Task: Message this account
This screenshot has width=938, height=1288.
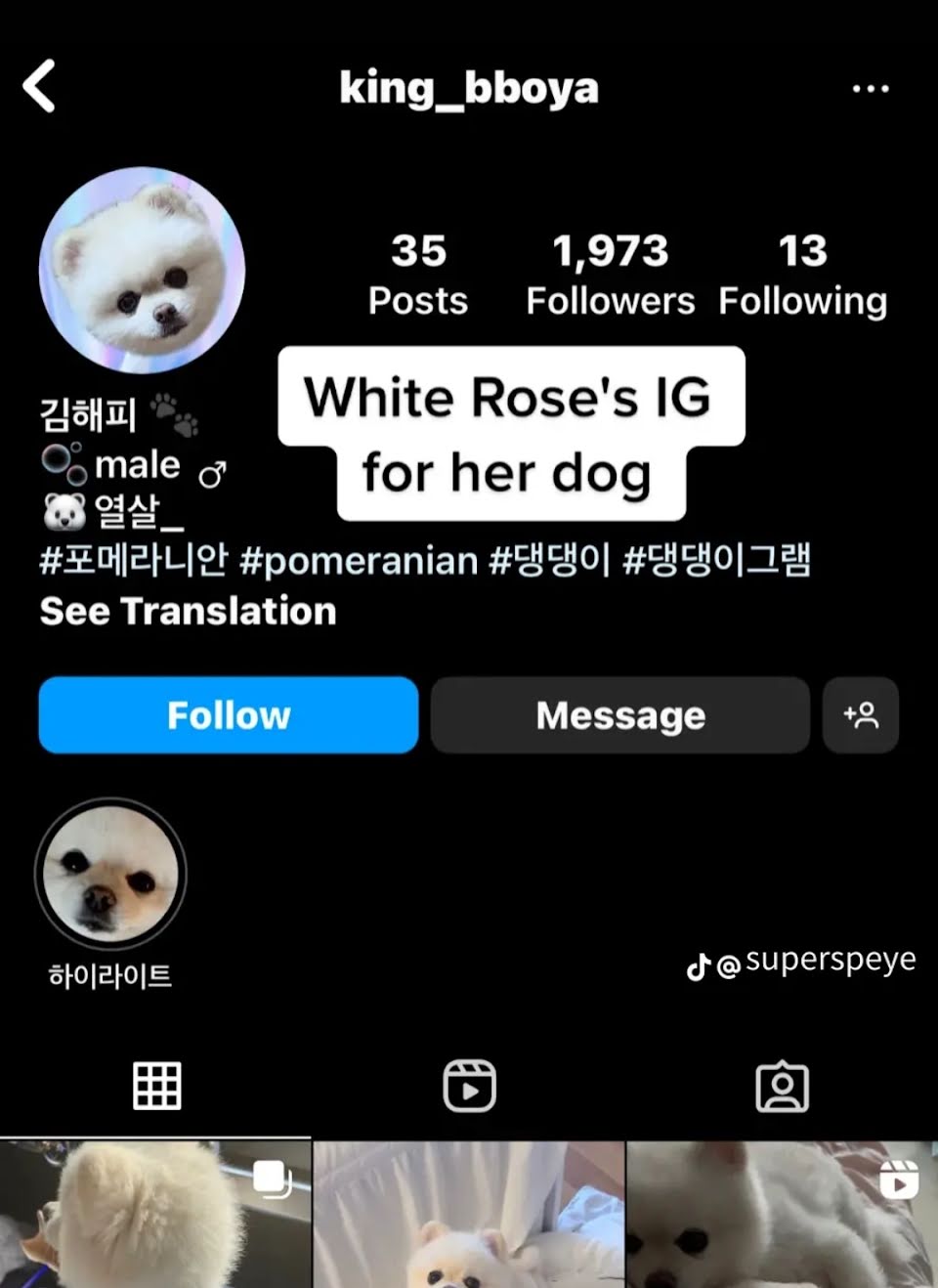Action: 620,715
